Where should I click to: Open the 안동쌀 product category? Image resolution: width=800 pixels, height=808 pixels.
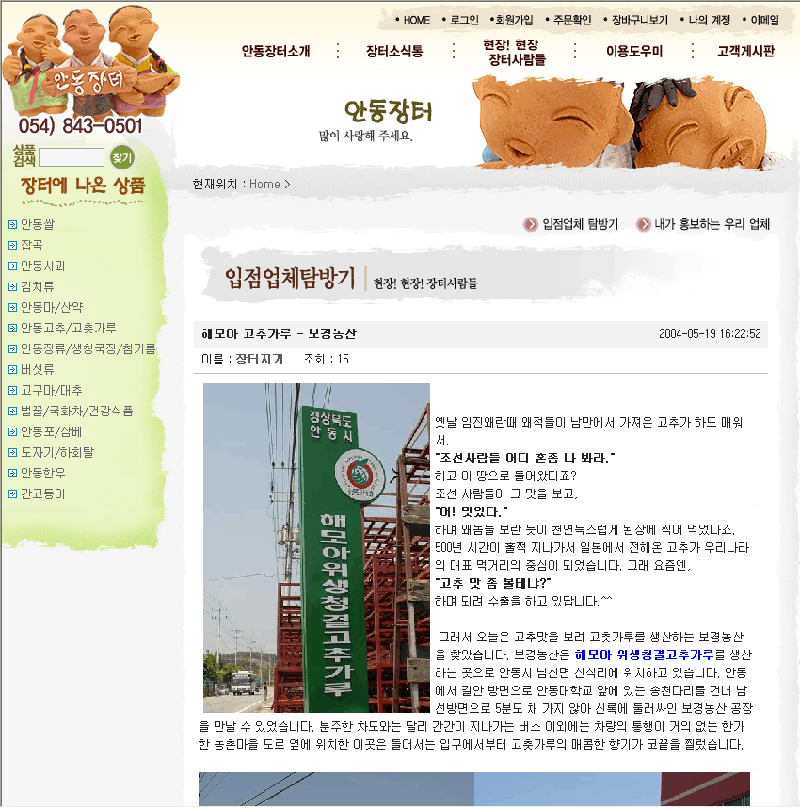(38, 224)
